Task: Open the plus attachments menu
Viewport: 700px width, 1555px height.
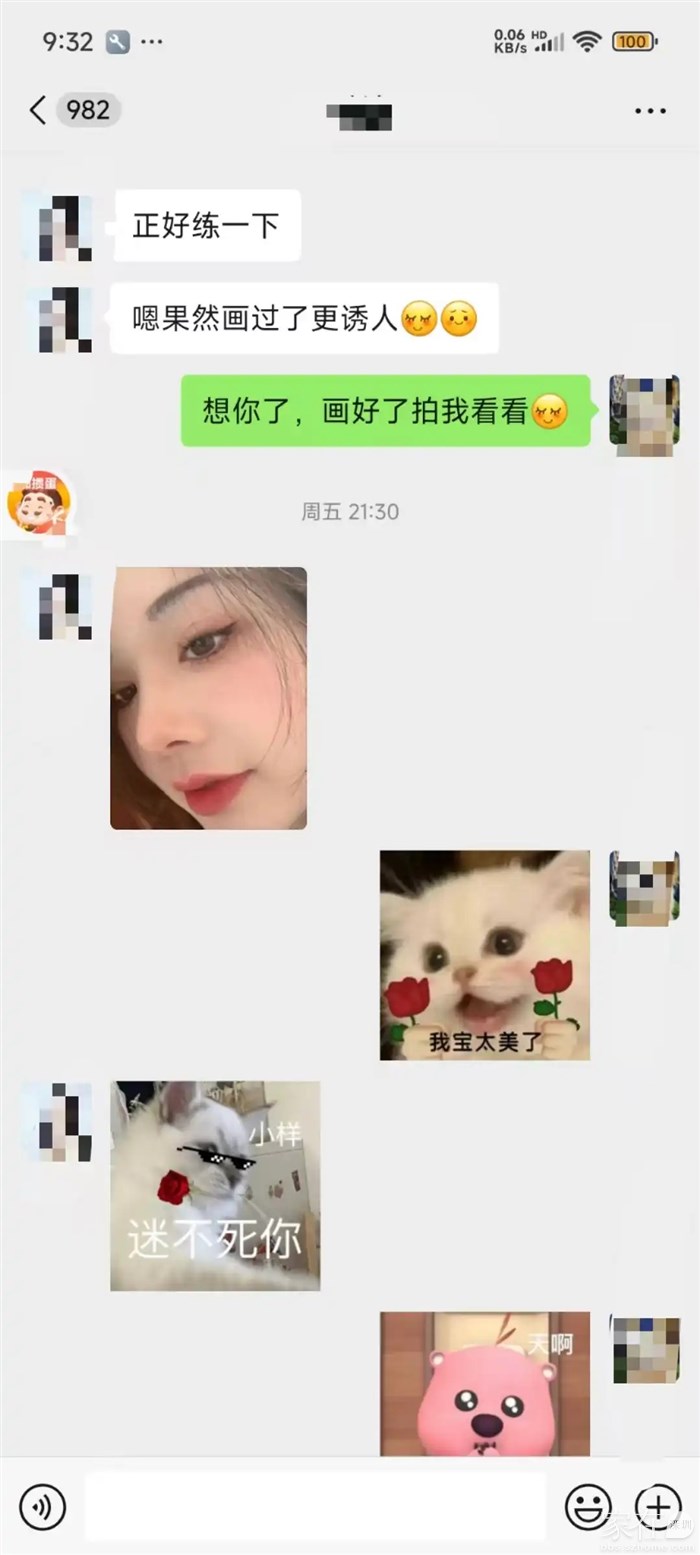Action: [x=657, y=1506]
